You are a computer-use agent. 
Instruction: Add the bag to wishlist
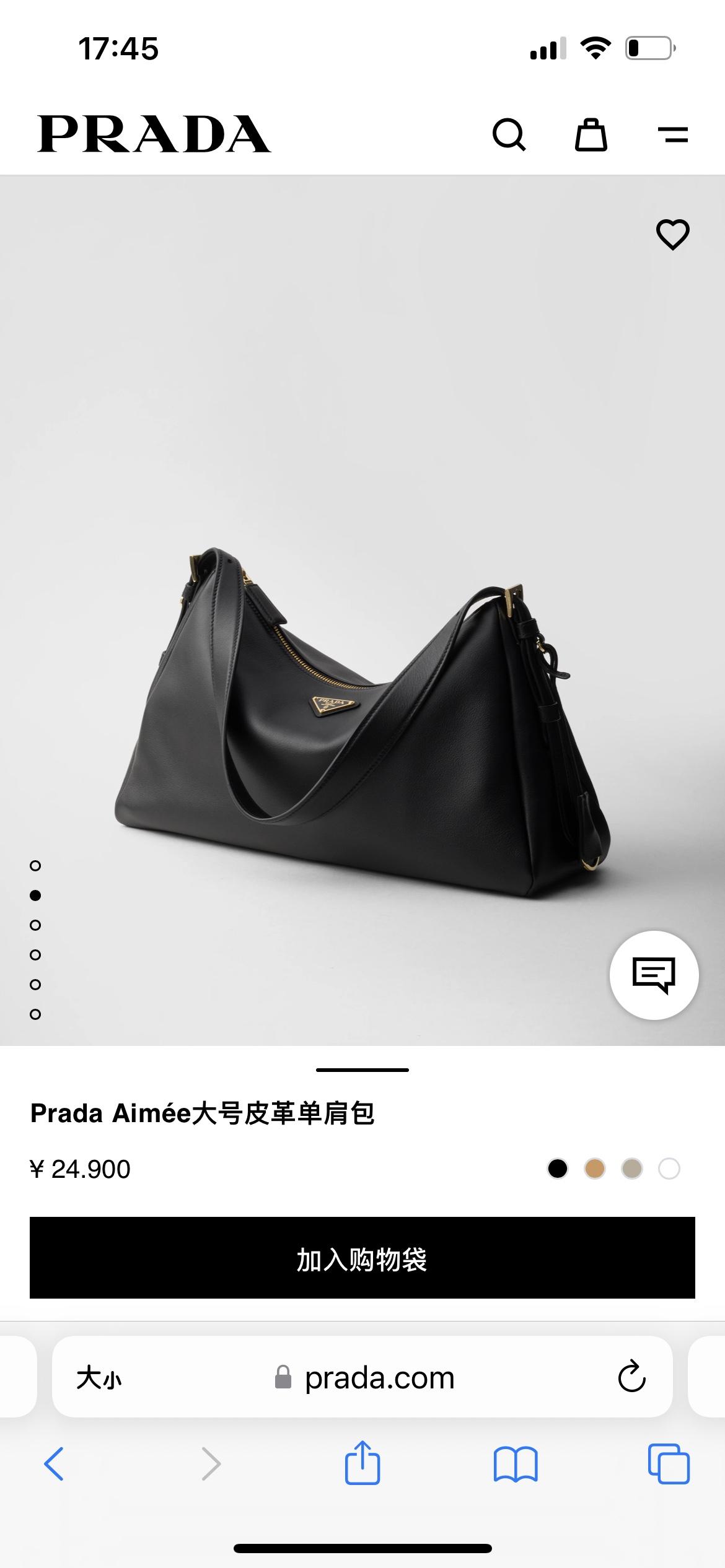672,235
